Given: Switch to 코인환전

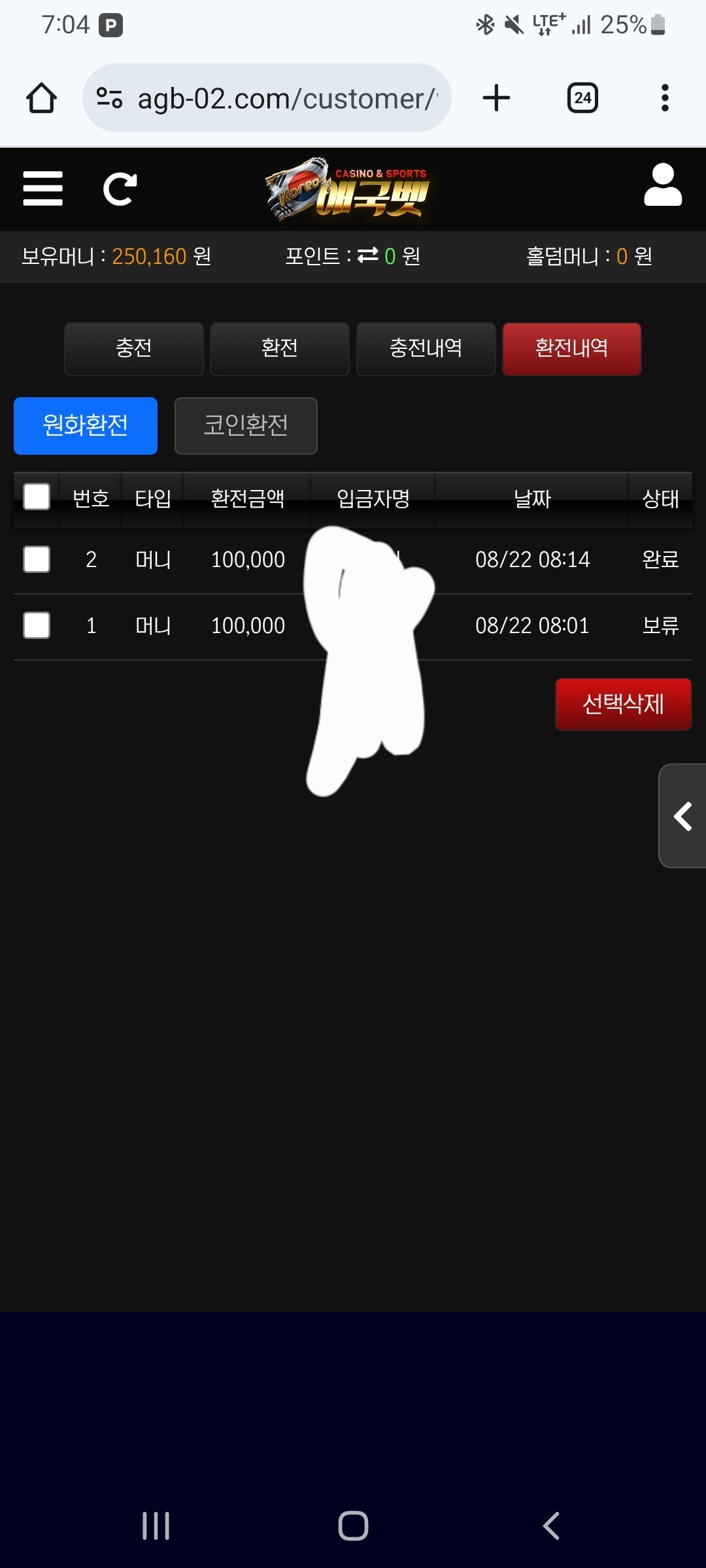Looking at the screenshot, I should (x=246, y=425).
